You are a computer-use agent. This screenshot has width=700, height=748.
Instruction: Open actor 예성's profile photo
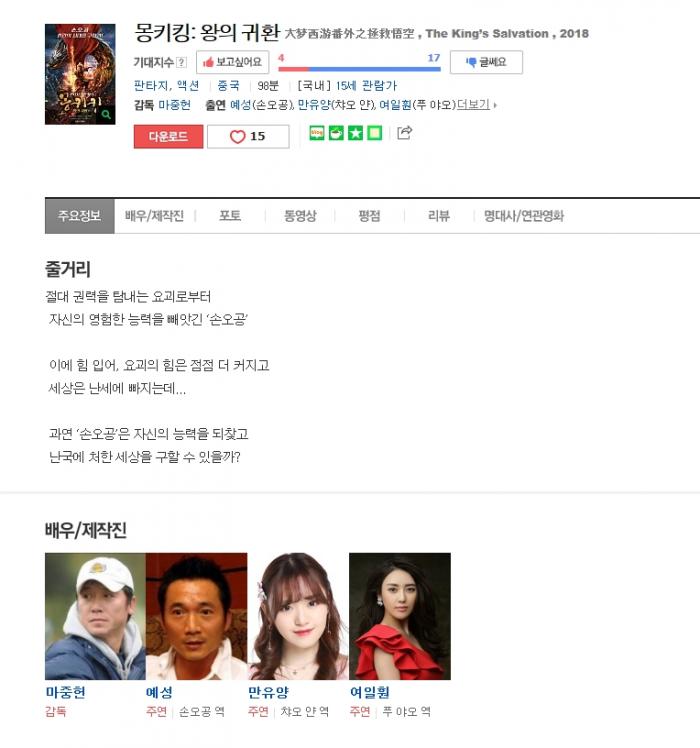pyautogui.click(x=196, y=616)
